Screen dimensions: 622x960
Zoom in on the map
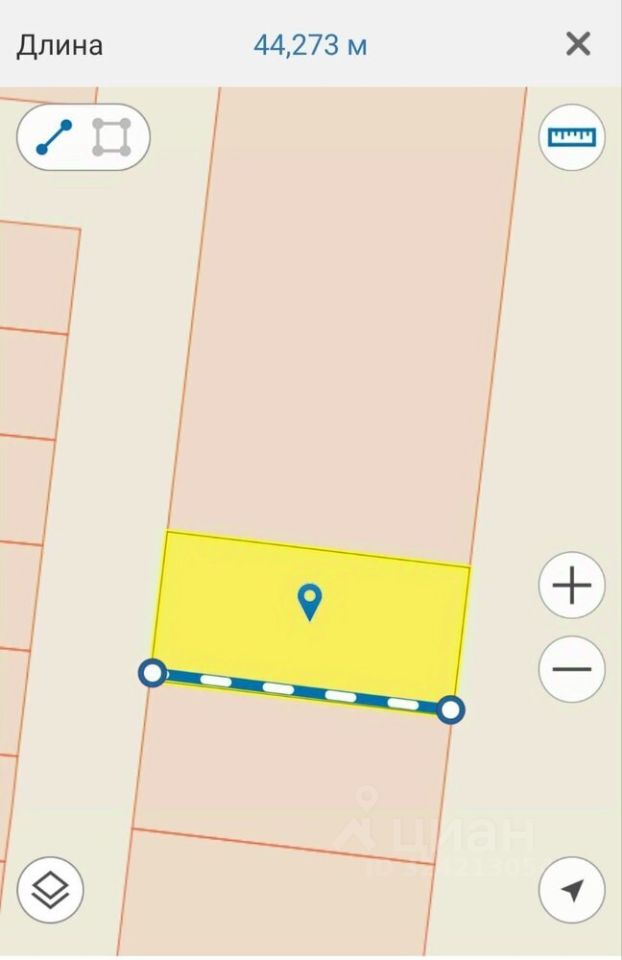[572, 585]
